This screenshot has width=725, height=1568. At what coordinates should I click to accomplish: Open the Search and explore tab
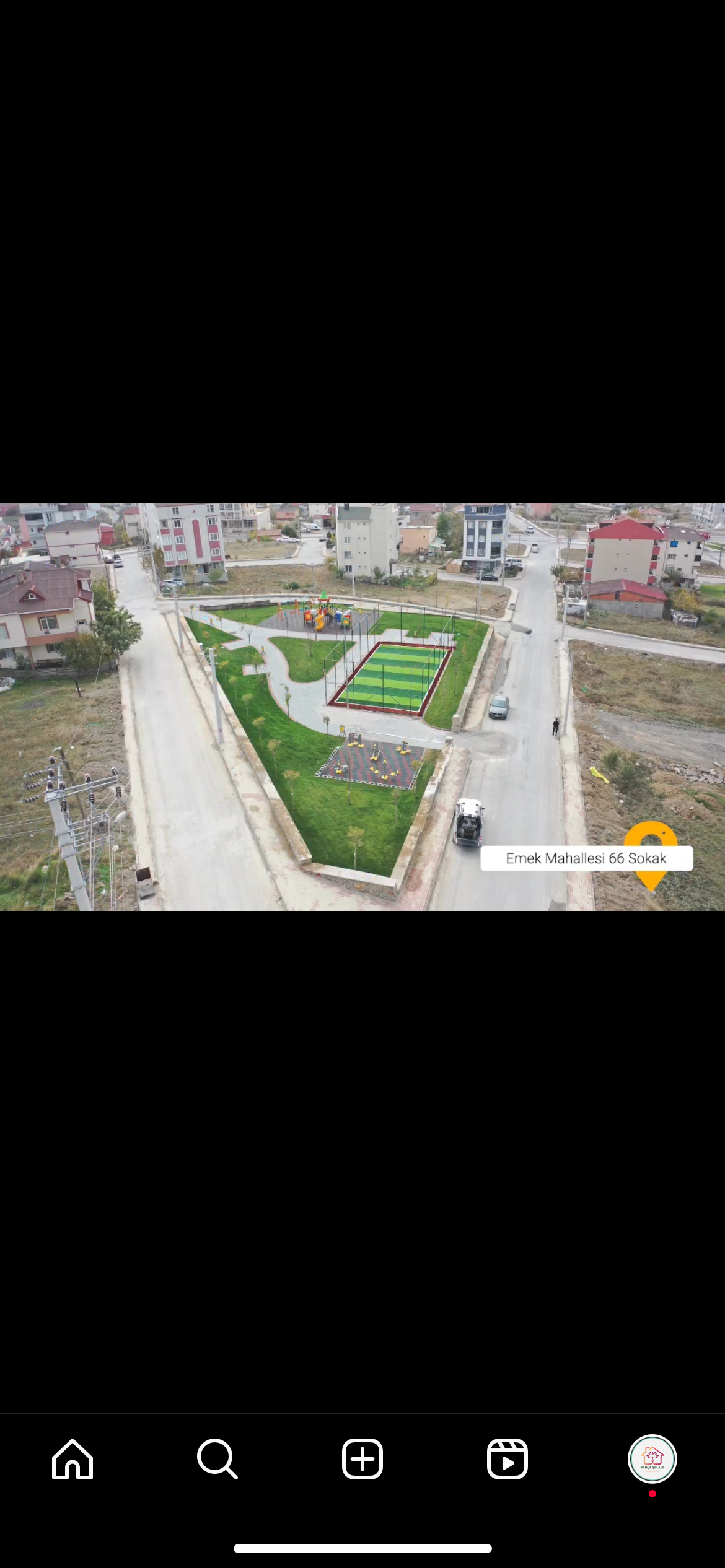click(217, 1459)
